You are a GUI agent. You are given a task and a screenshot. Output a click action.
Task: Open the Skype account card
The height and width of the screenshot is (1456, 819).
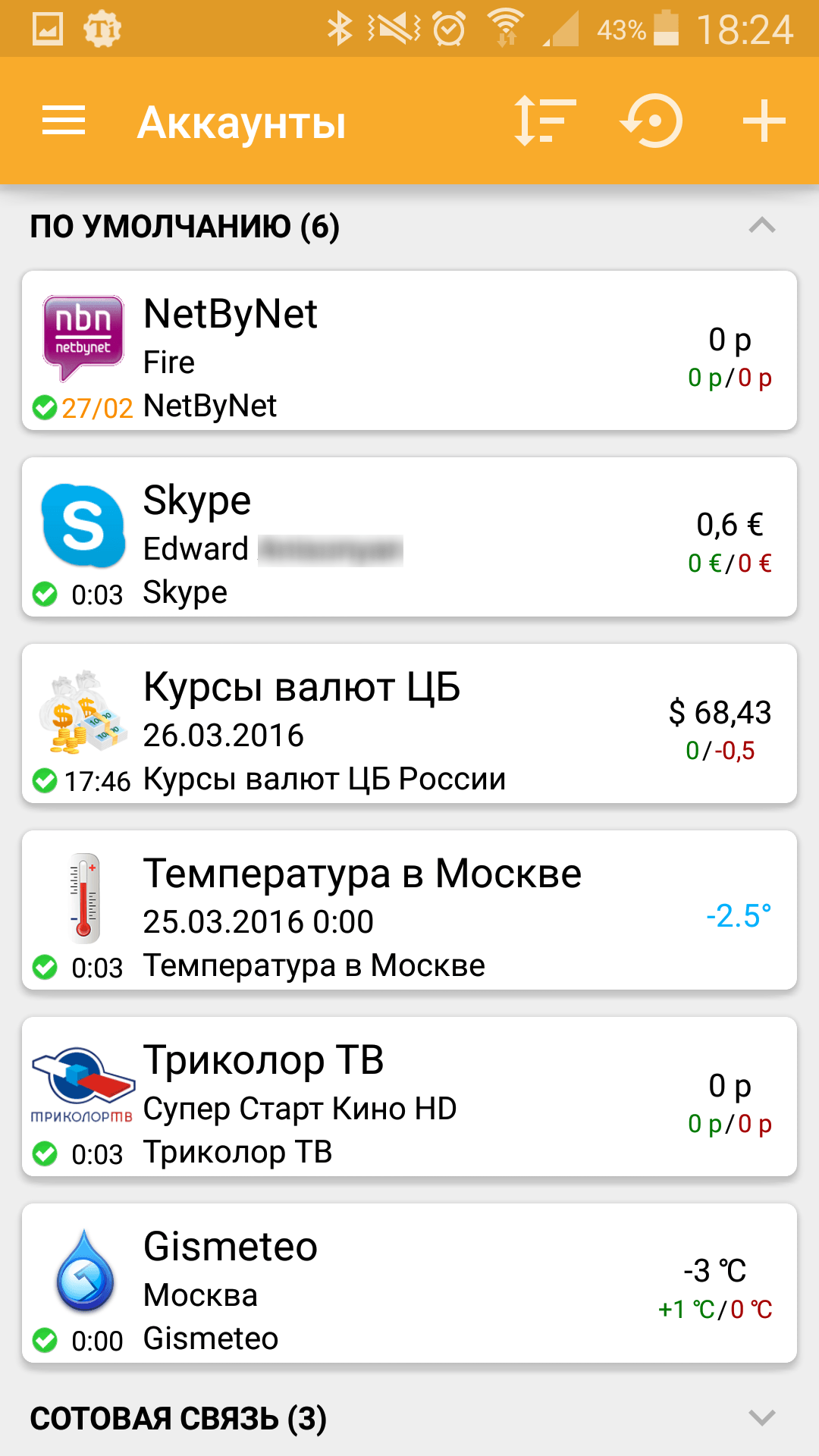[x=409, y=537]
